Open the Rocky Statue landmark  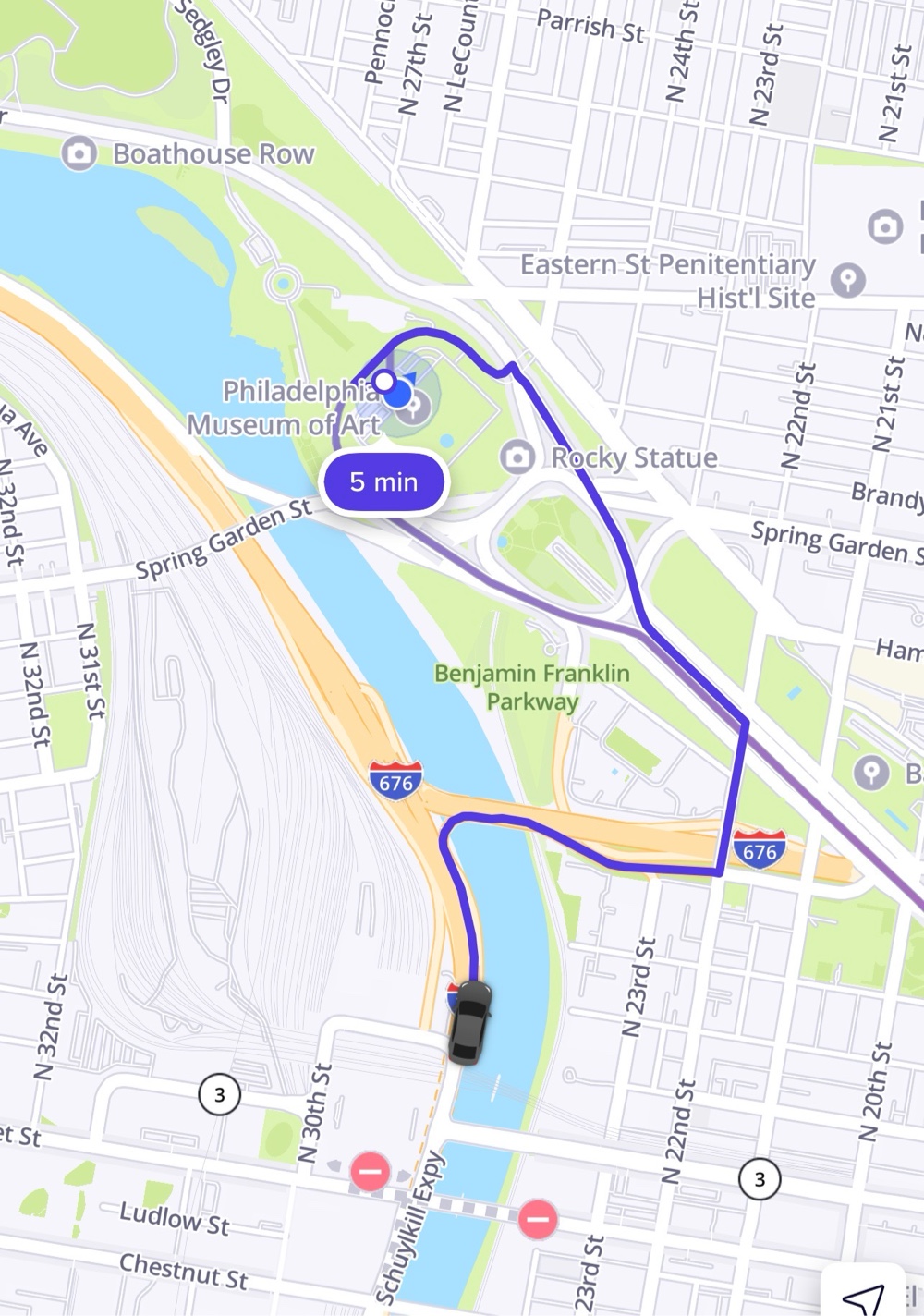517,457
